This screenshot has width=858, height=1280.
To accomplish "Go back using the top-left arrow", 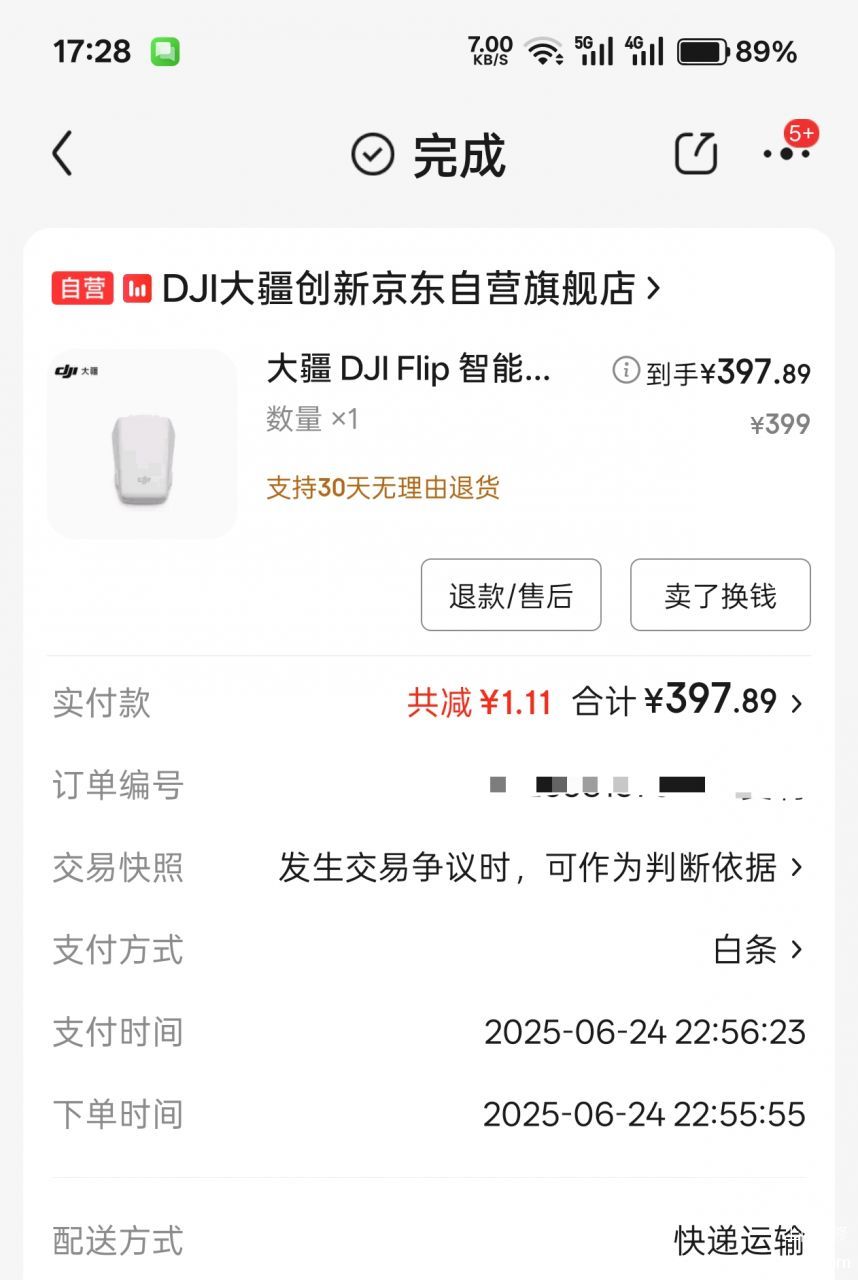I will (x=63, y=154).
